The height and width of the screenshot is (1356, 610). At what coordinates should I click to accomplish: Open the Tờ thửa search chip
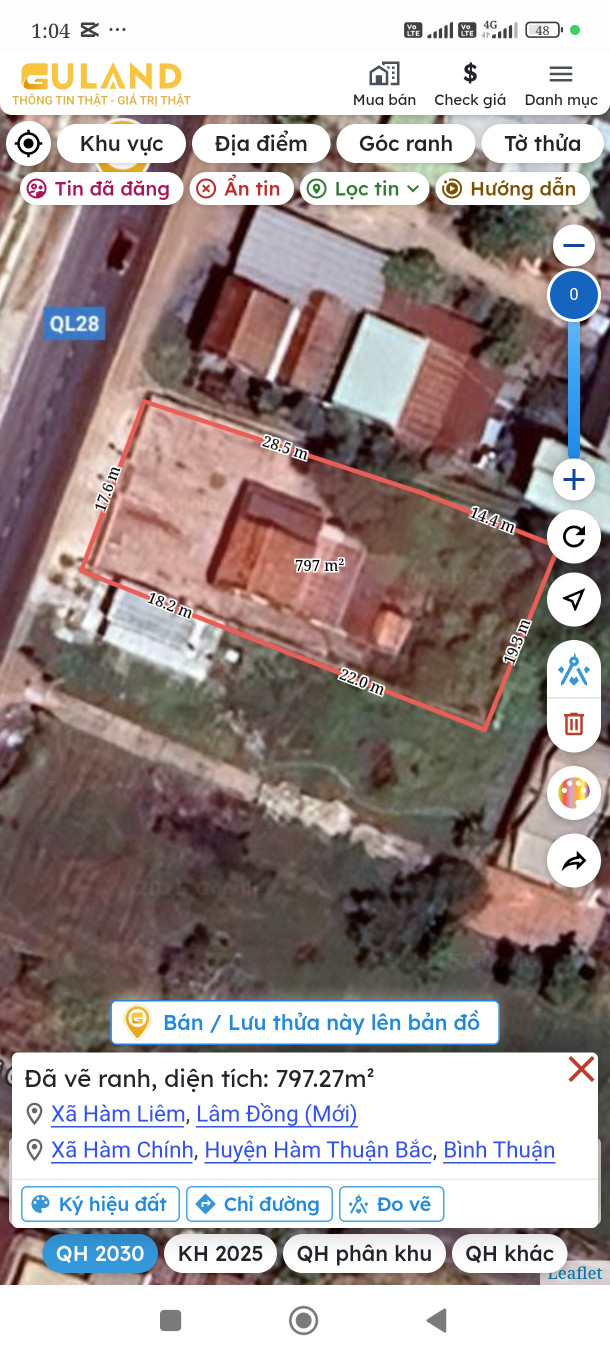[542, 143]
